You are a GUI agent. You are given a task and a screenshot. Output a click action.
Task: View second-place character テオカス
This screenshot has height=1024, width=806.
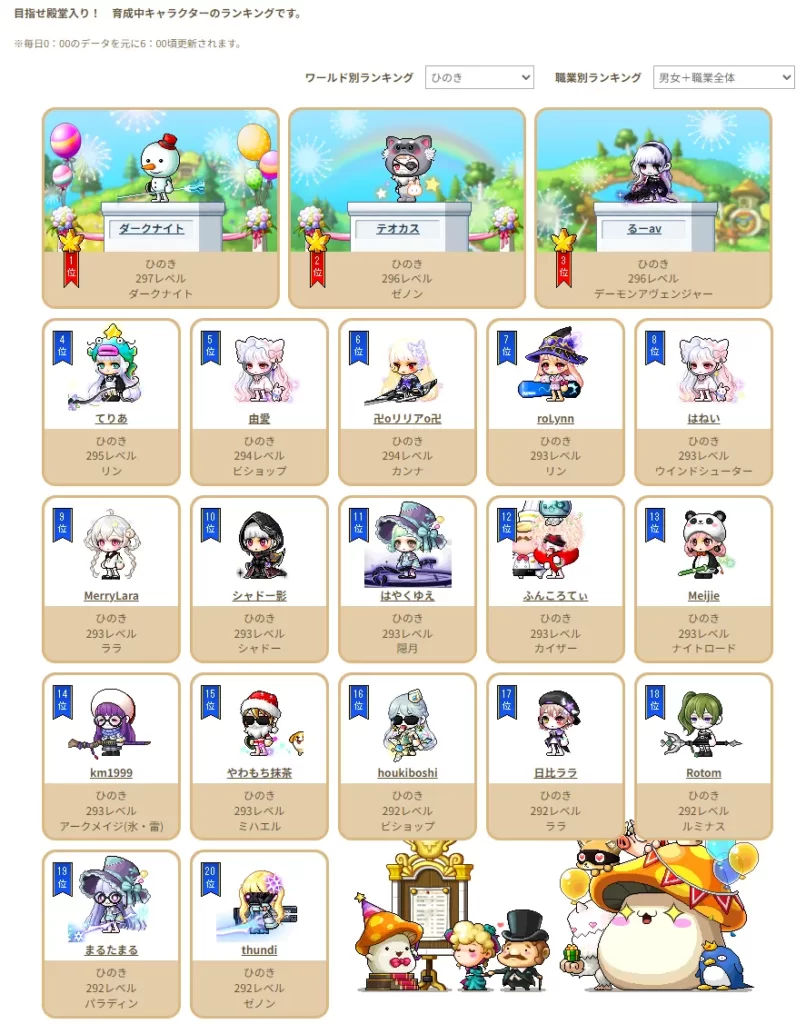[398, 229]
